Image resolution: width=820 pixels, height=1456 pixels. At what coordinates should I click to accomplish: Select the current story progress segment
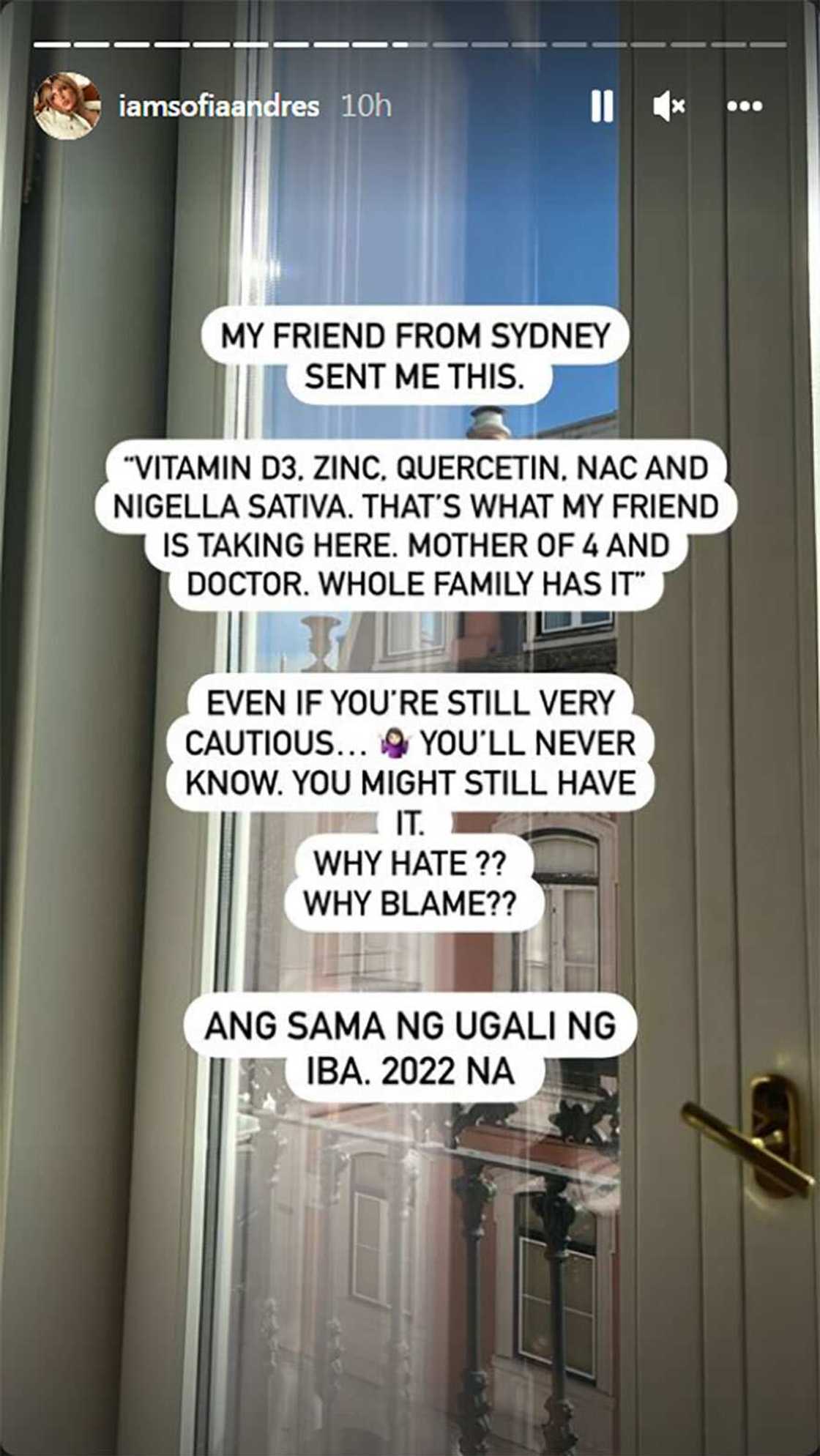pos(410,44)
